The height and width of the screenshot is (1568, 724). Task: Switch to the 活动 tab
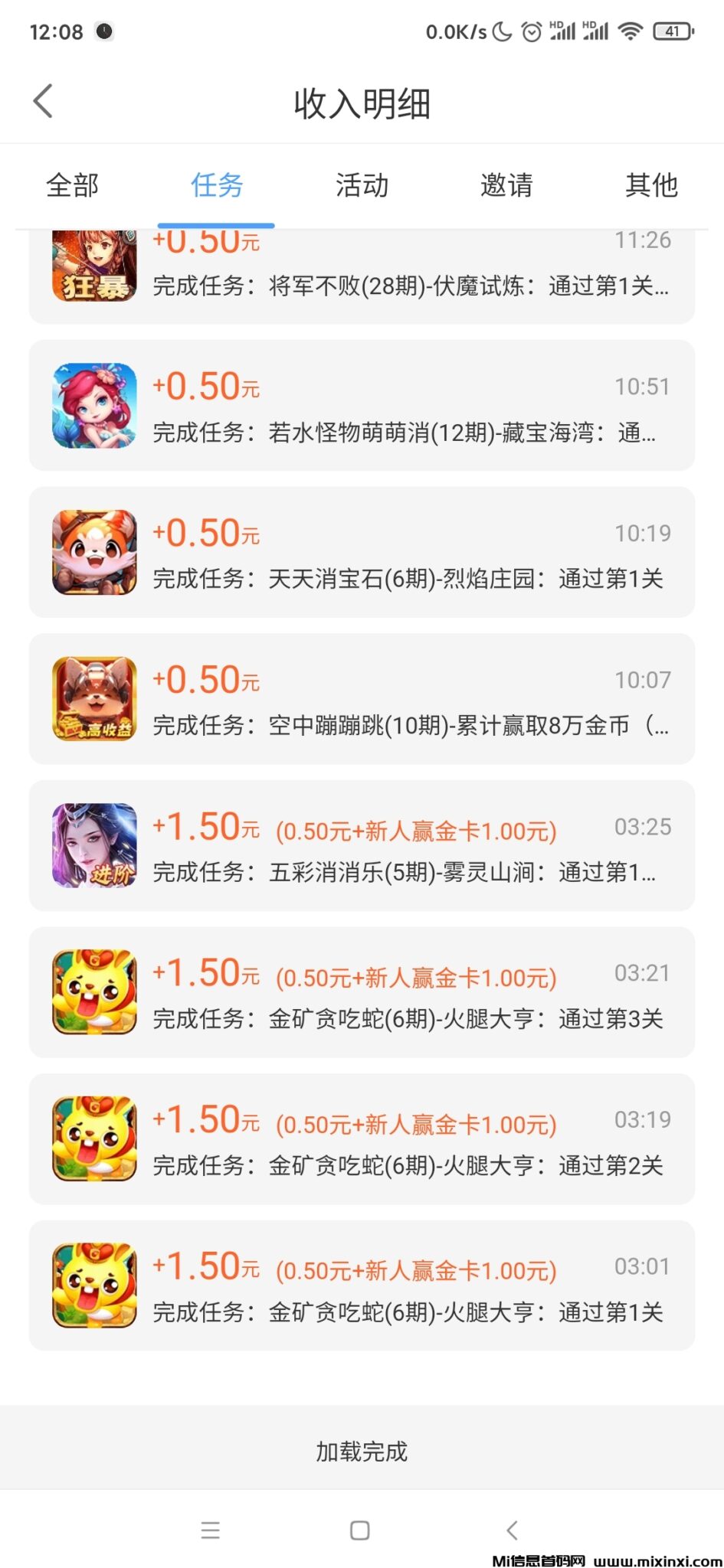point(362,185)
